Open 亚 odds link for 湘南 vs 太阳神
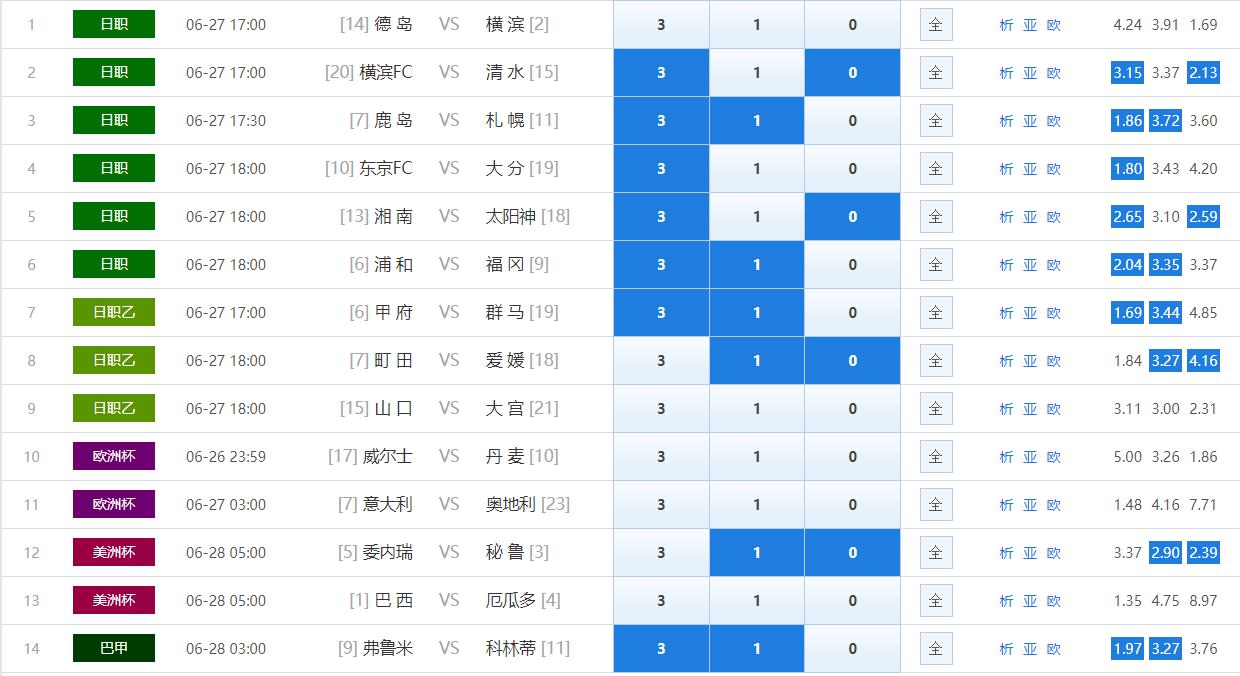 (1030, 217)
